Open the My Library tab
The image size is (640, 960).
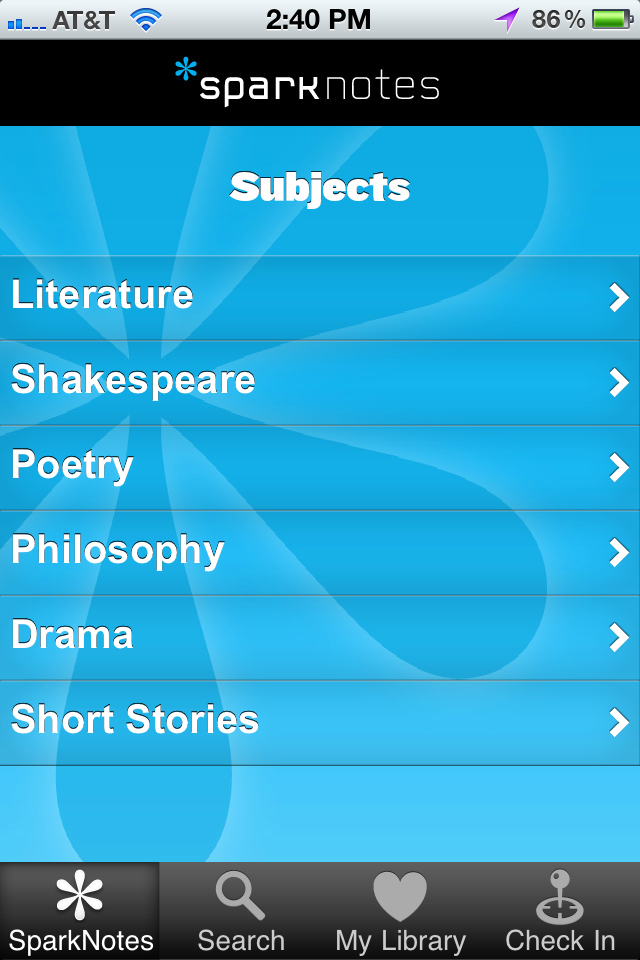pos(400,911)
